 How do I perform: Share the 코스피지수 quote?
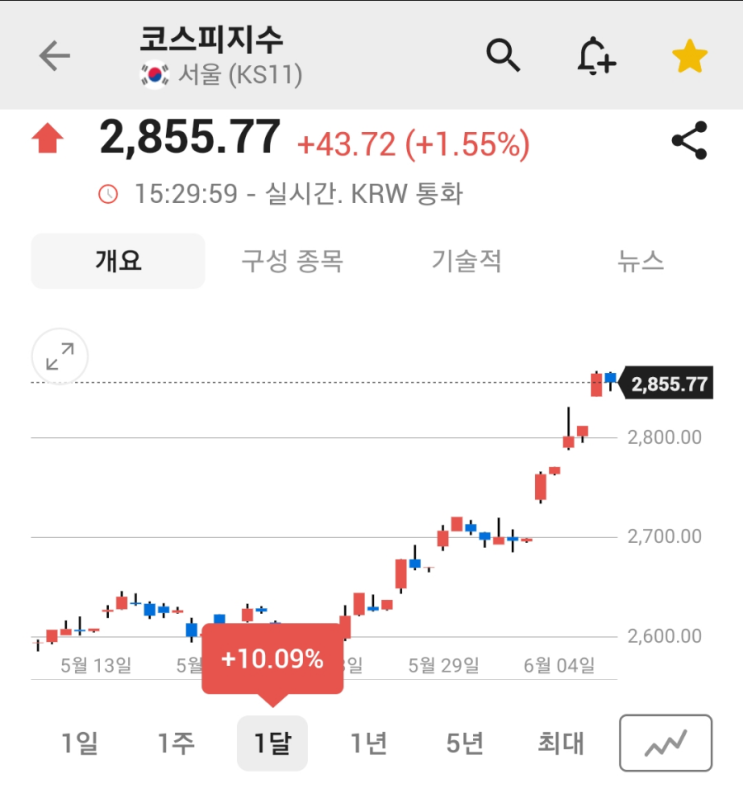pyautogui.click(x=689, y=141)
